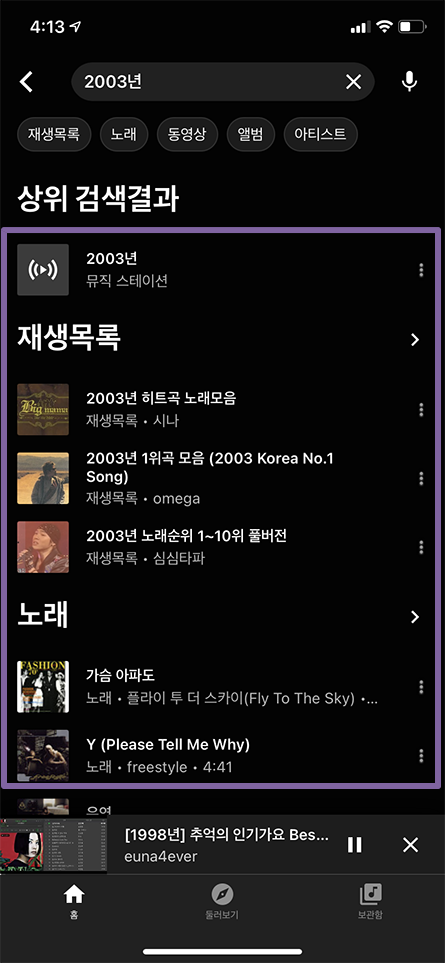This screenshot has height=963, width=445.
Task: Expand the 노래 section via its chevron
Action: [416, 617]
